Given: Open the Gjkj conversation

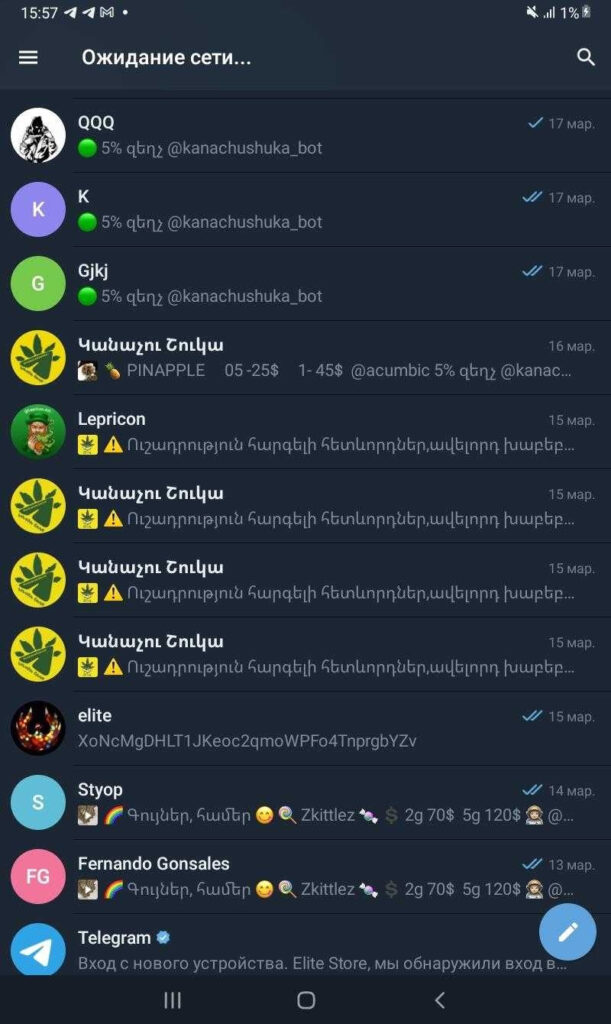Looking at the screenshot, I should 300,284.
